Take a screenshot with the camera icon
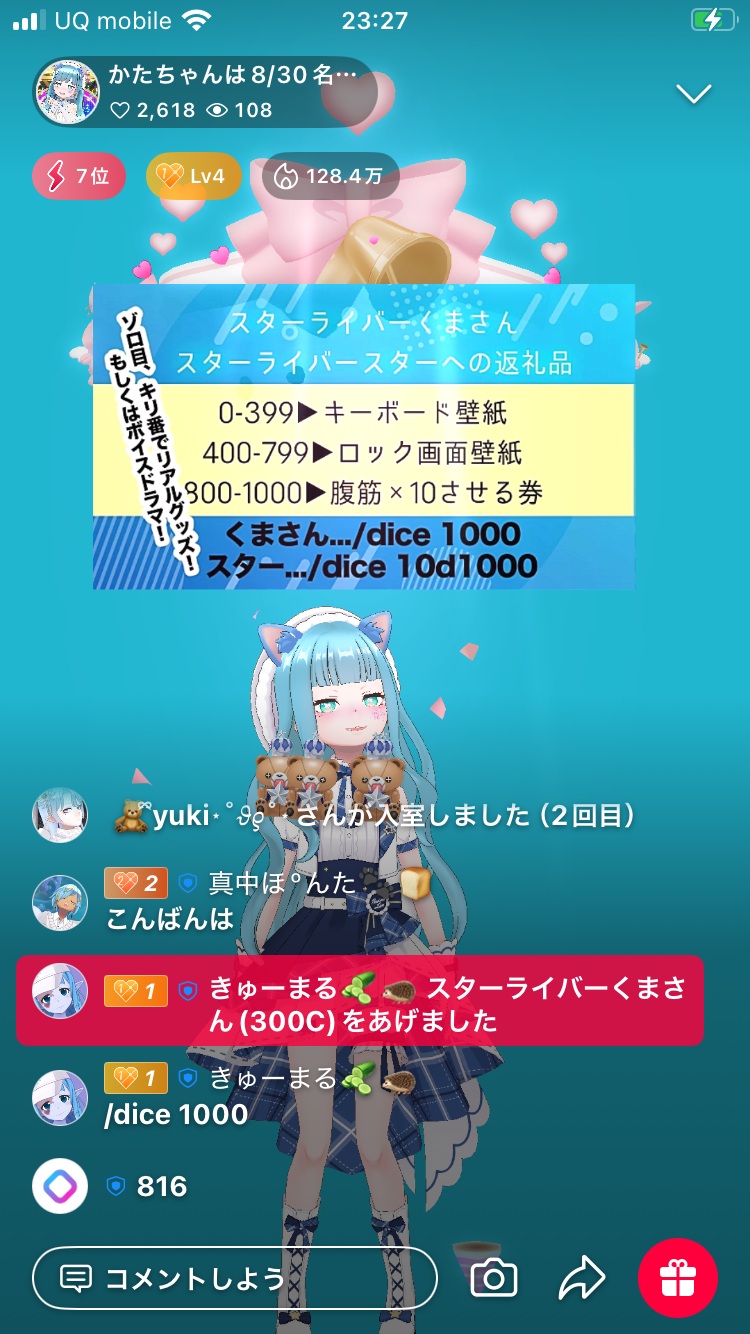 tap(493, 1277)
